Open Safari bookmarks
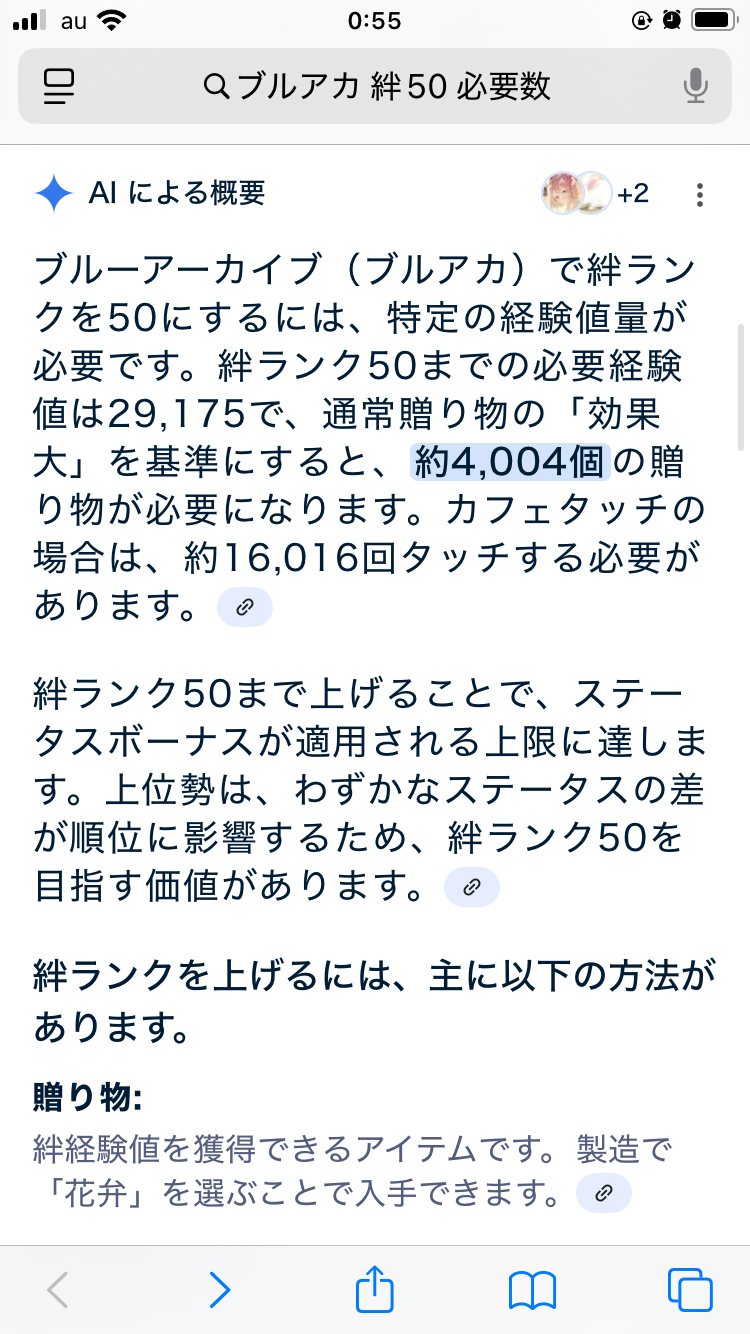 (532, 1290)
